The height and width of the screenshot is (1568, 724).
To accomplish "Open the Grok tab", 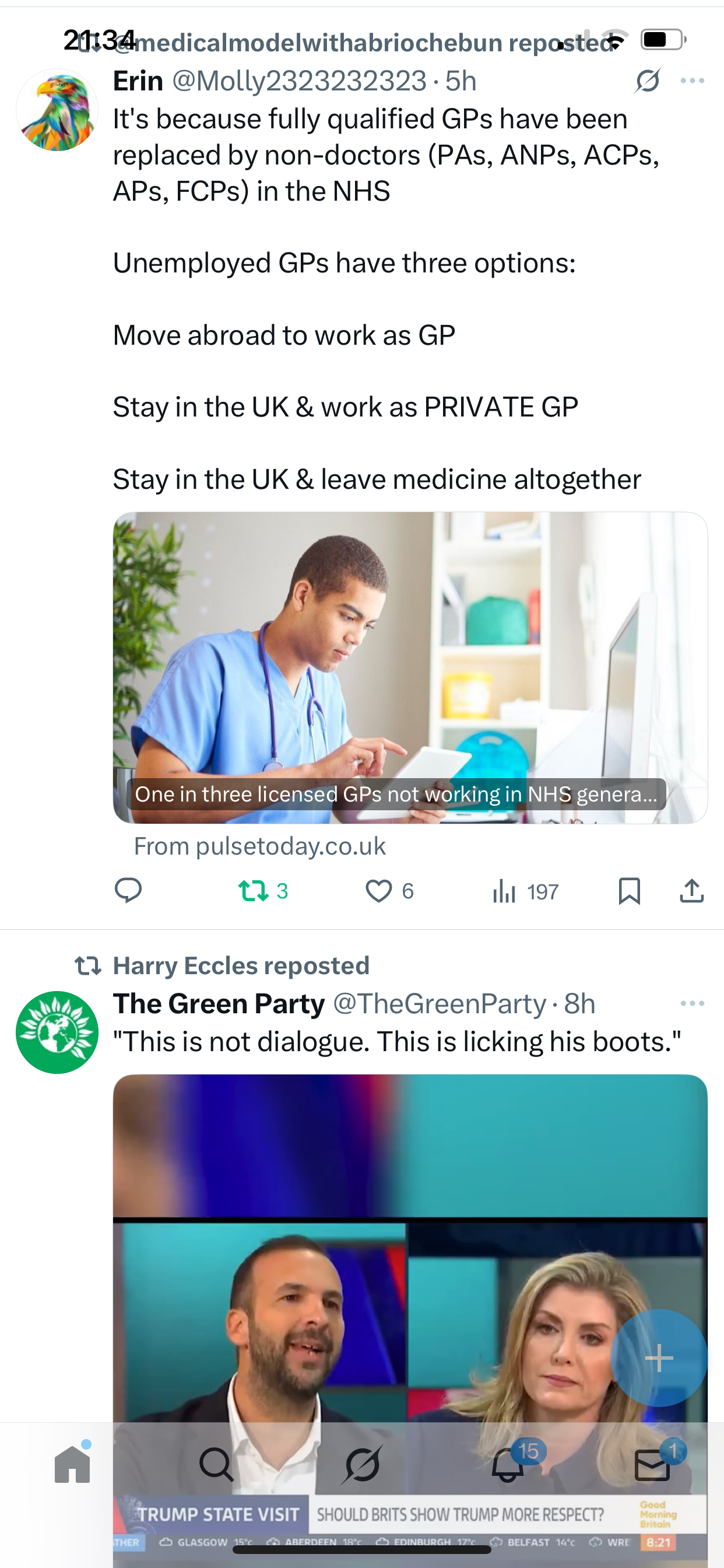I will coord(362,1464).
